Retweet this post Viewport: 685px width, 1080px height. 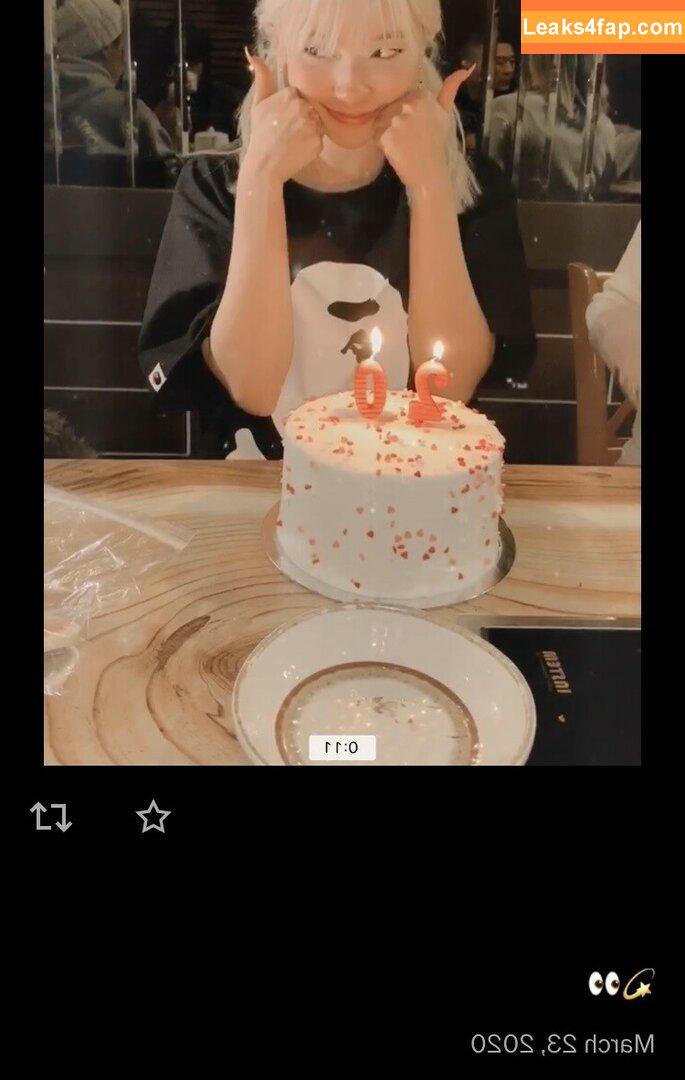51,817
